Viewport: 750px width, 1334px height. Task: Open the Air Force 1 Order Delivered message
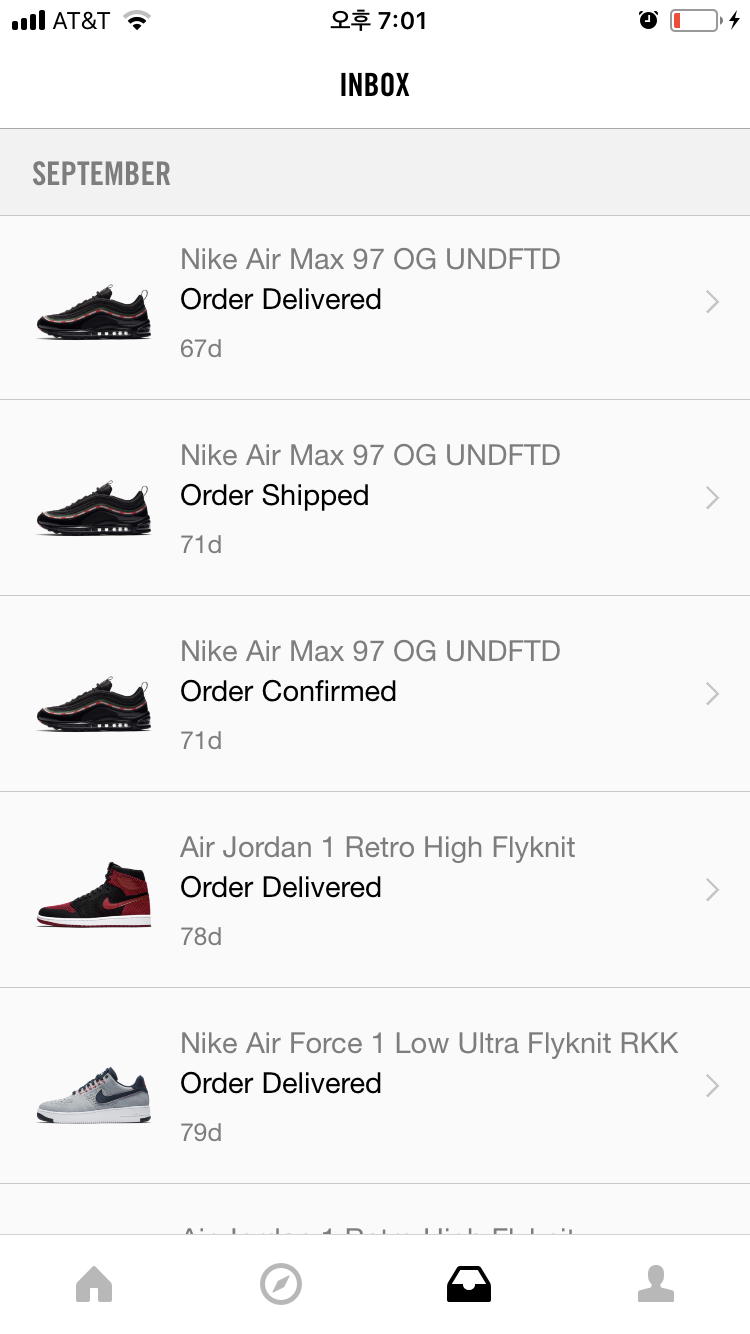coord(375,1086)
